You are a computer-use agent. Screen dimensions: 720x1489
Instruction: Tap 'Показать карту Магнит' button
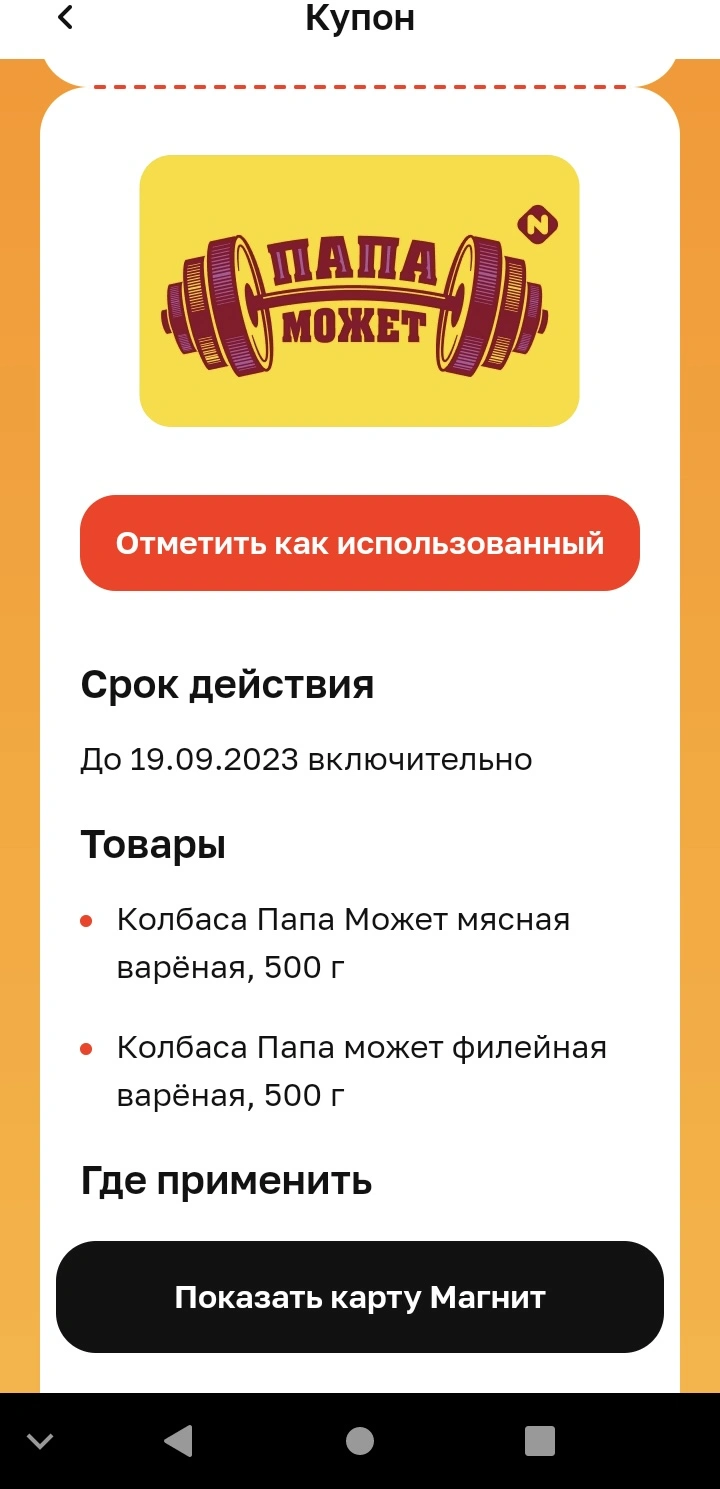tap(360, 1297)
